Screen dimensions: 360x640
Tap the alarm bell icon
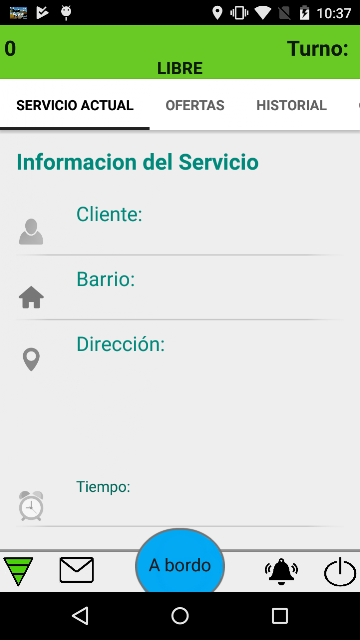click(281, 571)
